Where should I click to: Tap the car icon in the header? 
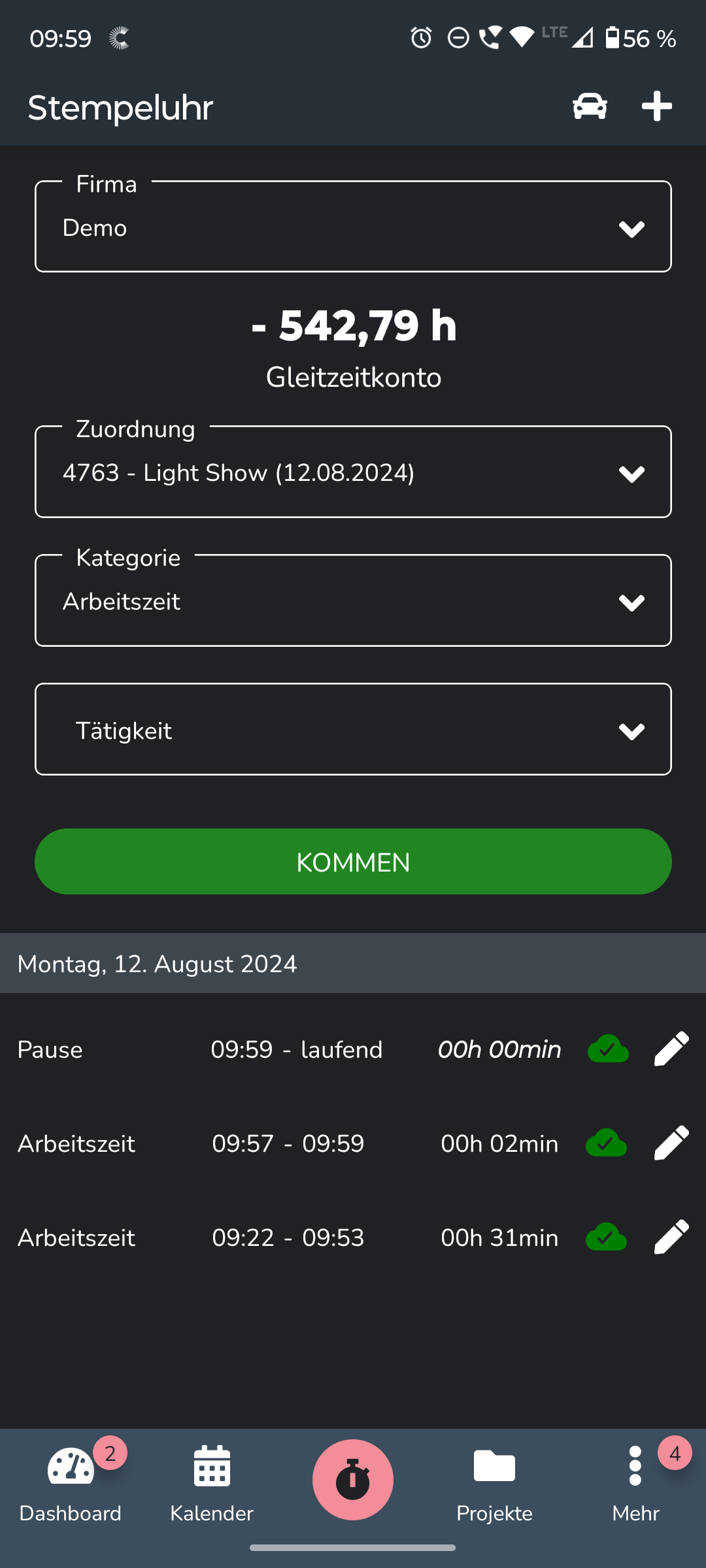coord(590,106)
